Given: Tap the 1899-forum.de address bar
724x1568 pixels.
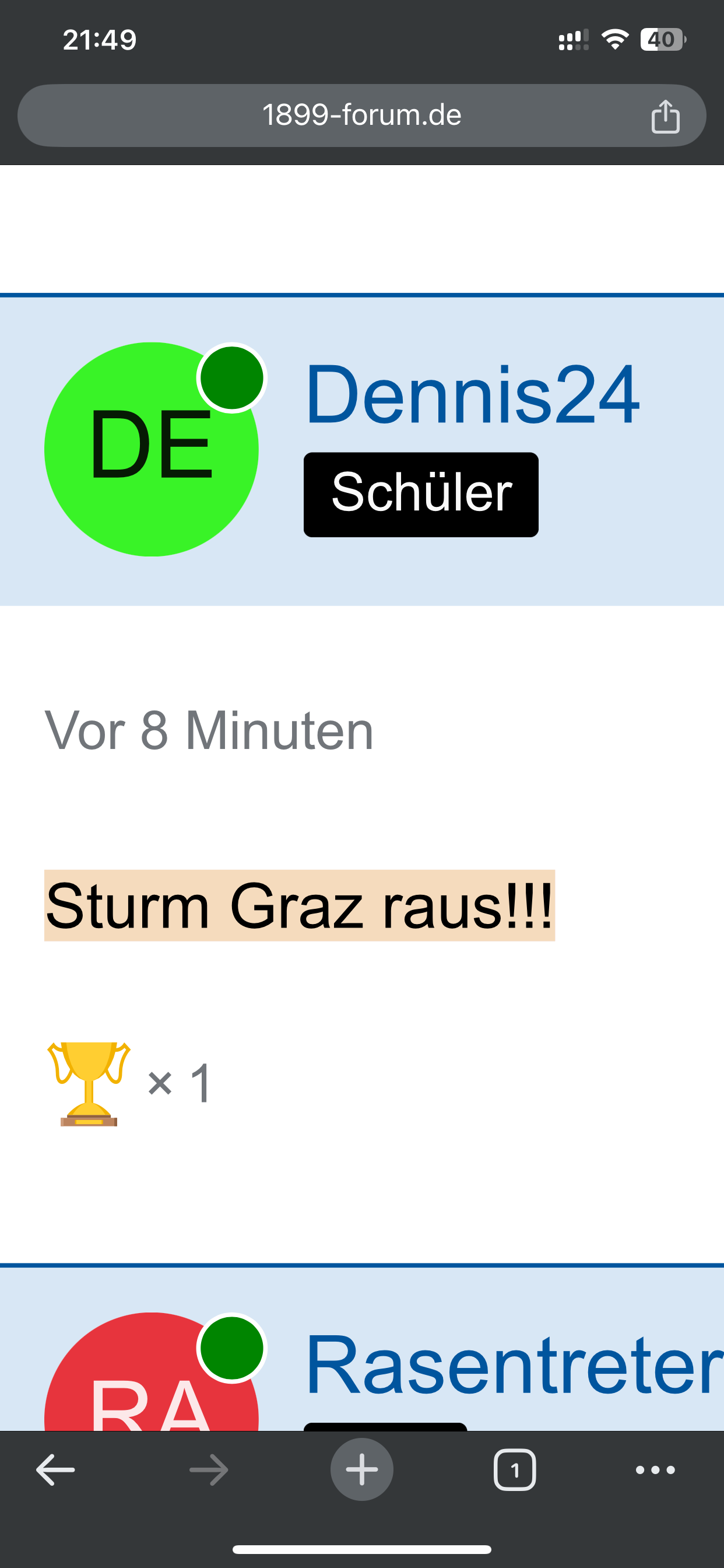Looking at the screenshot, I should point(361,115).
